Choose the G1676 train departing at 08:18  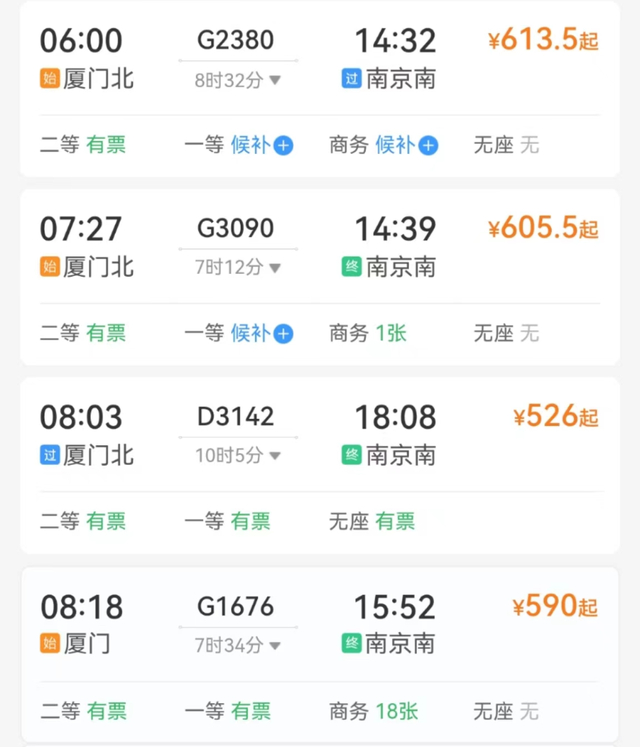[x=235, y=606]
